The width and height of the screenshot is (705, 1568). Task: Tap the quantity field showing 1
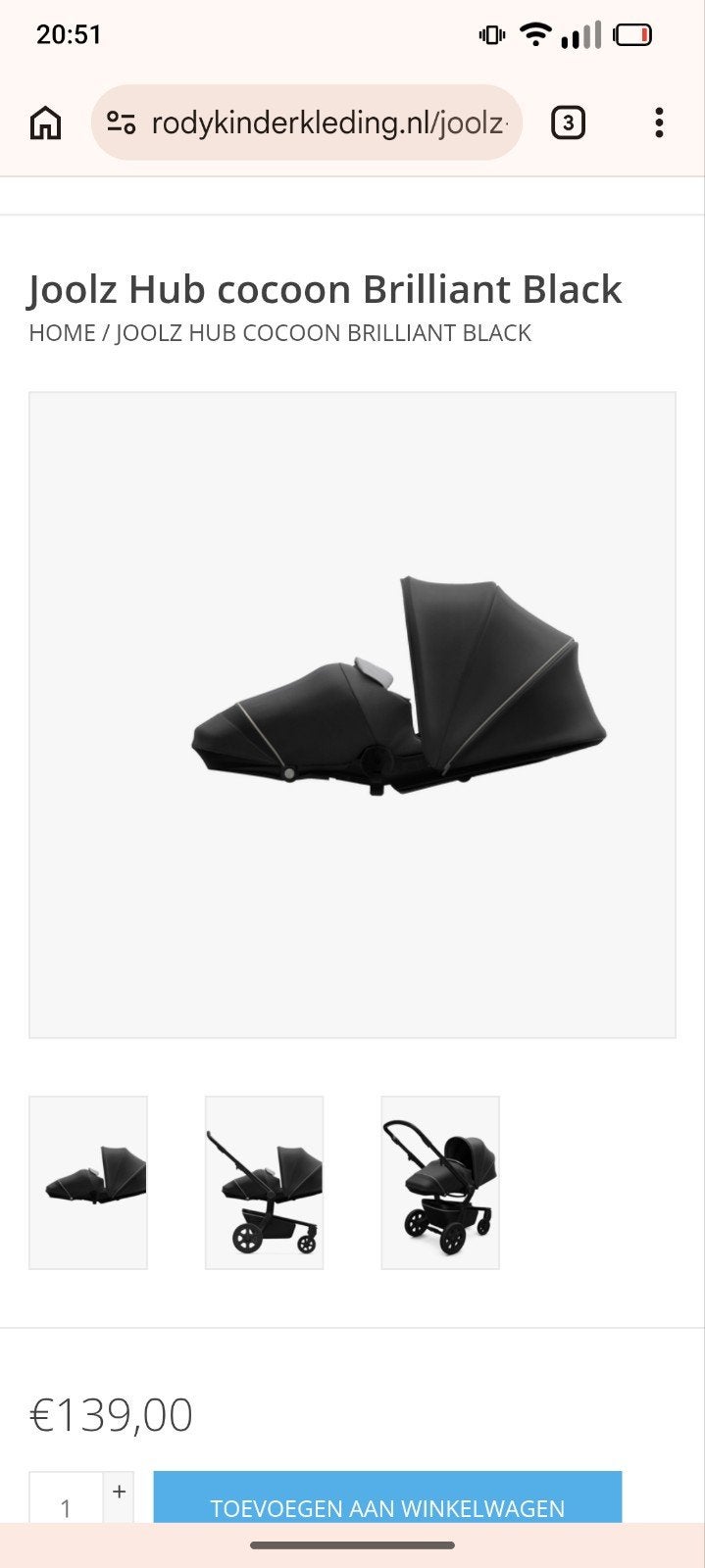(66, 1499)
